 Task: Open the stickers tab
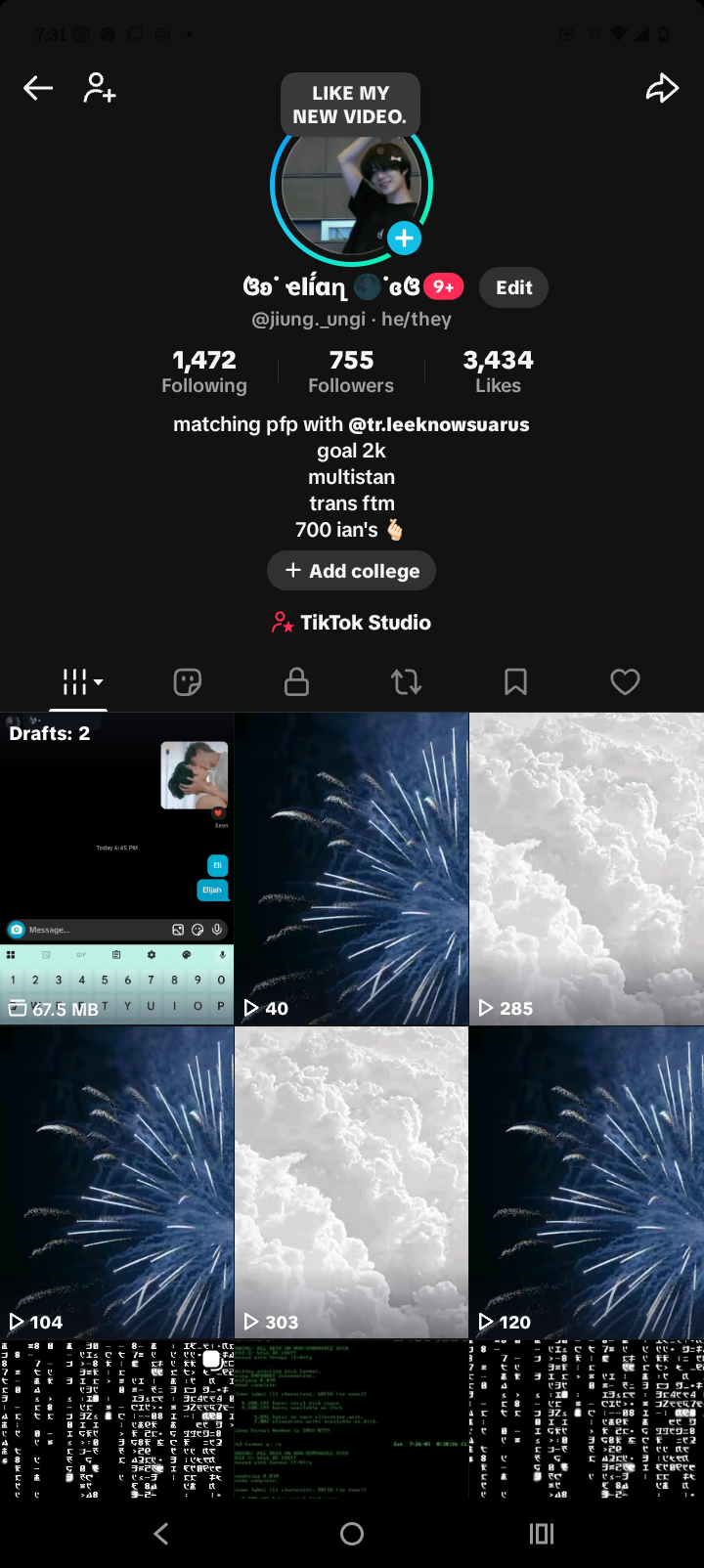coord(187,681)
